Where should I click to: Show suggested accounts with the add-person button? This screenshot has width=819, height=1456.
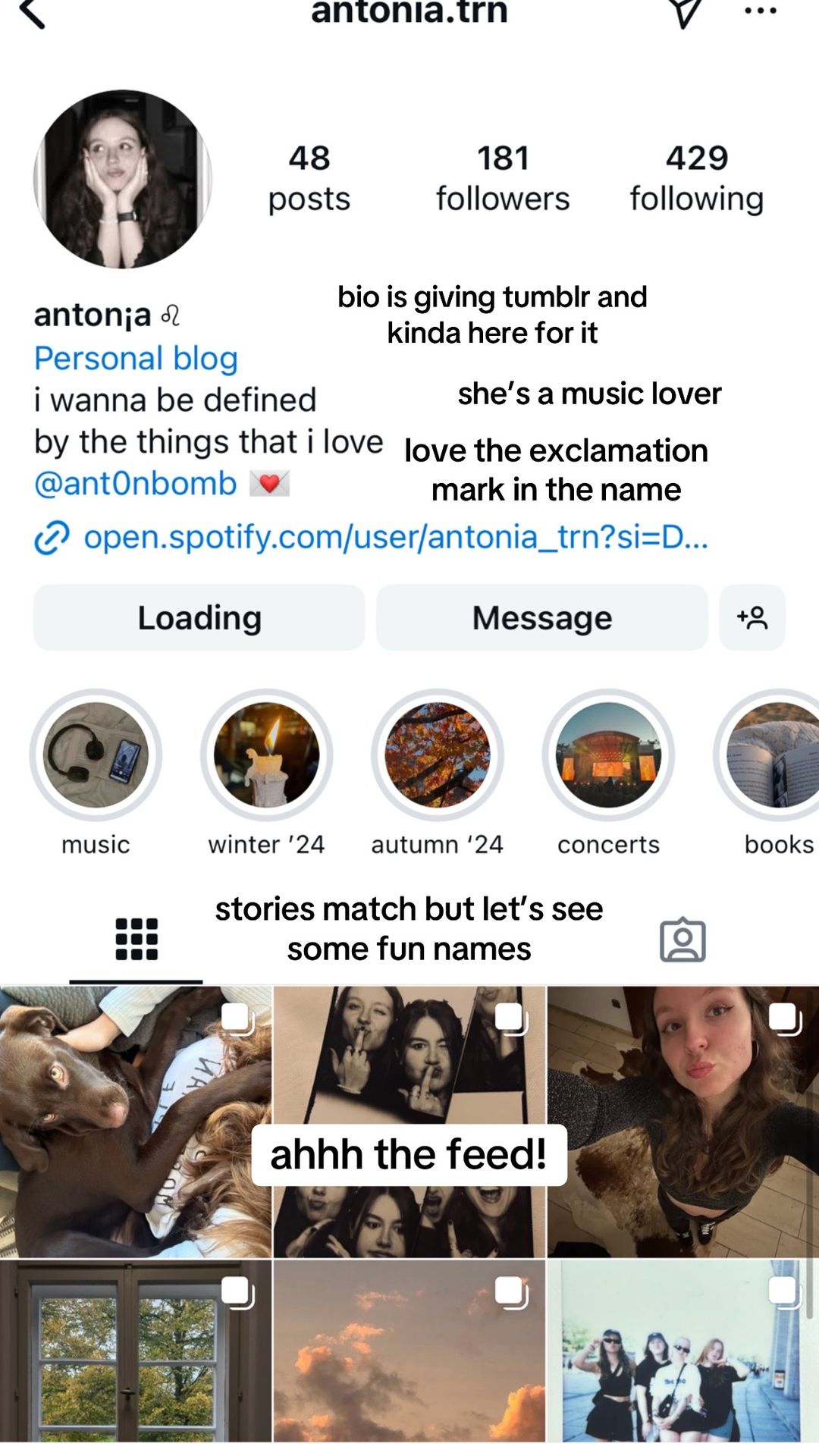click(x=752, y=617)
